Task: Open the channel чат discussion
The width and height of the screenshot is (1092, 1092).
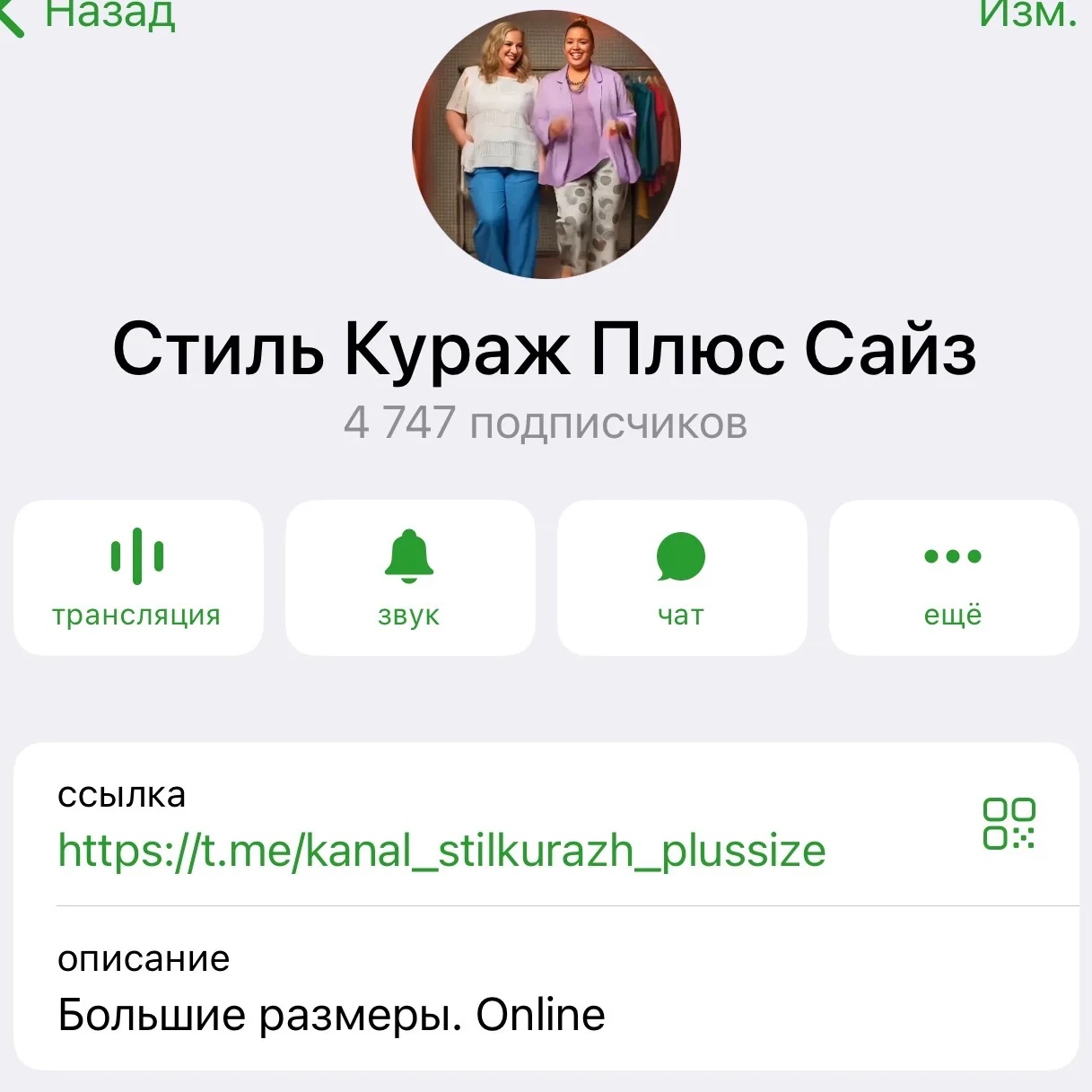Action: pos(681,577)
